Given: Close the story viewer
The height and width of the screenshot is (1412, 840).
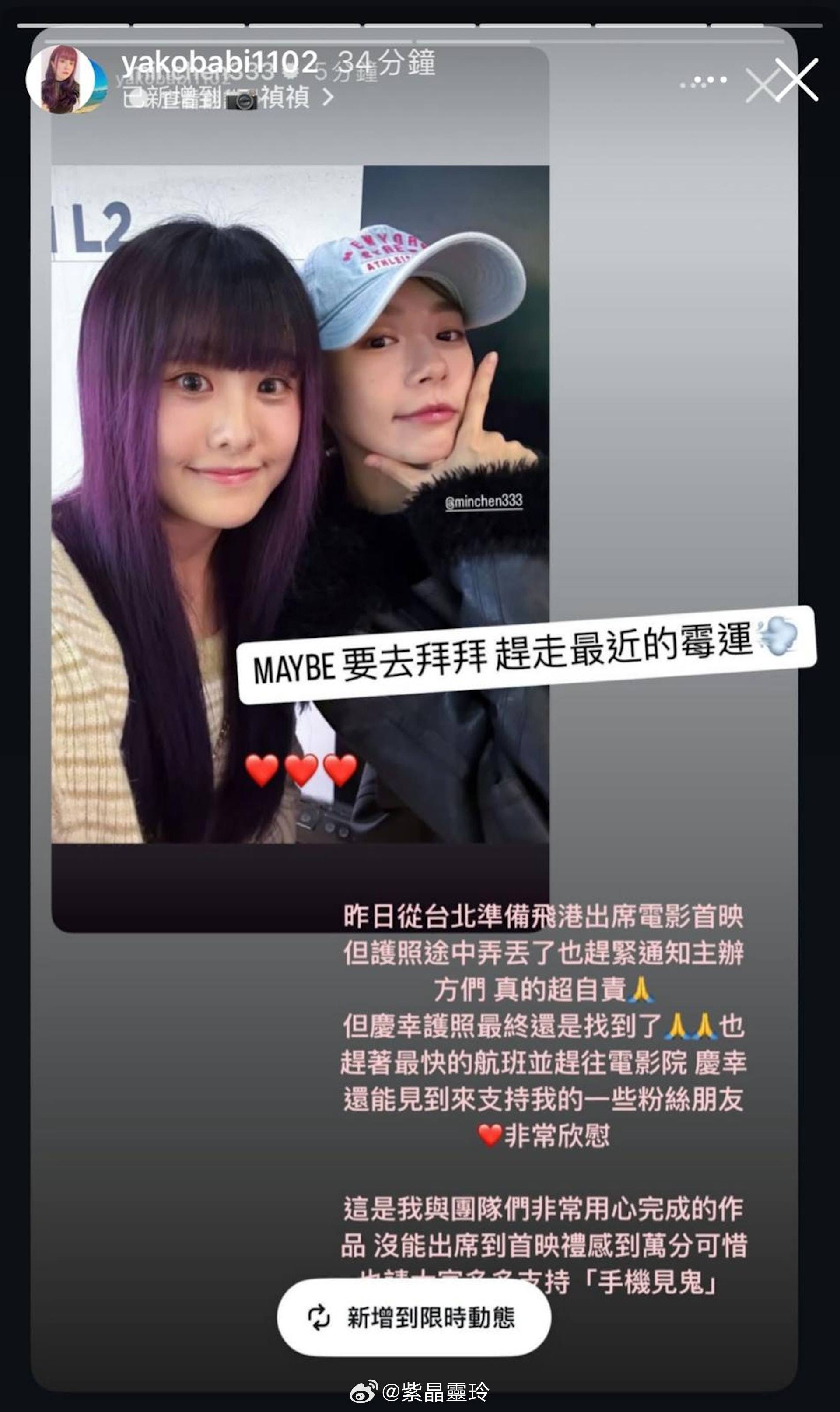Looking at the screenshot, I should coord(797,80).
